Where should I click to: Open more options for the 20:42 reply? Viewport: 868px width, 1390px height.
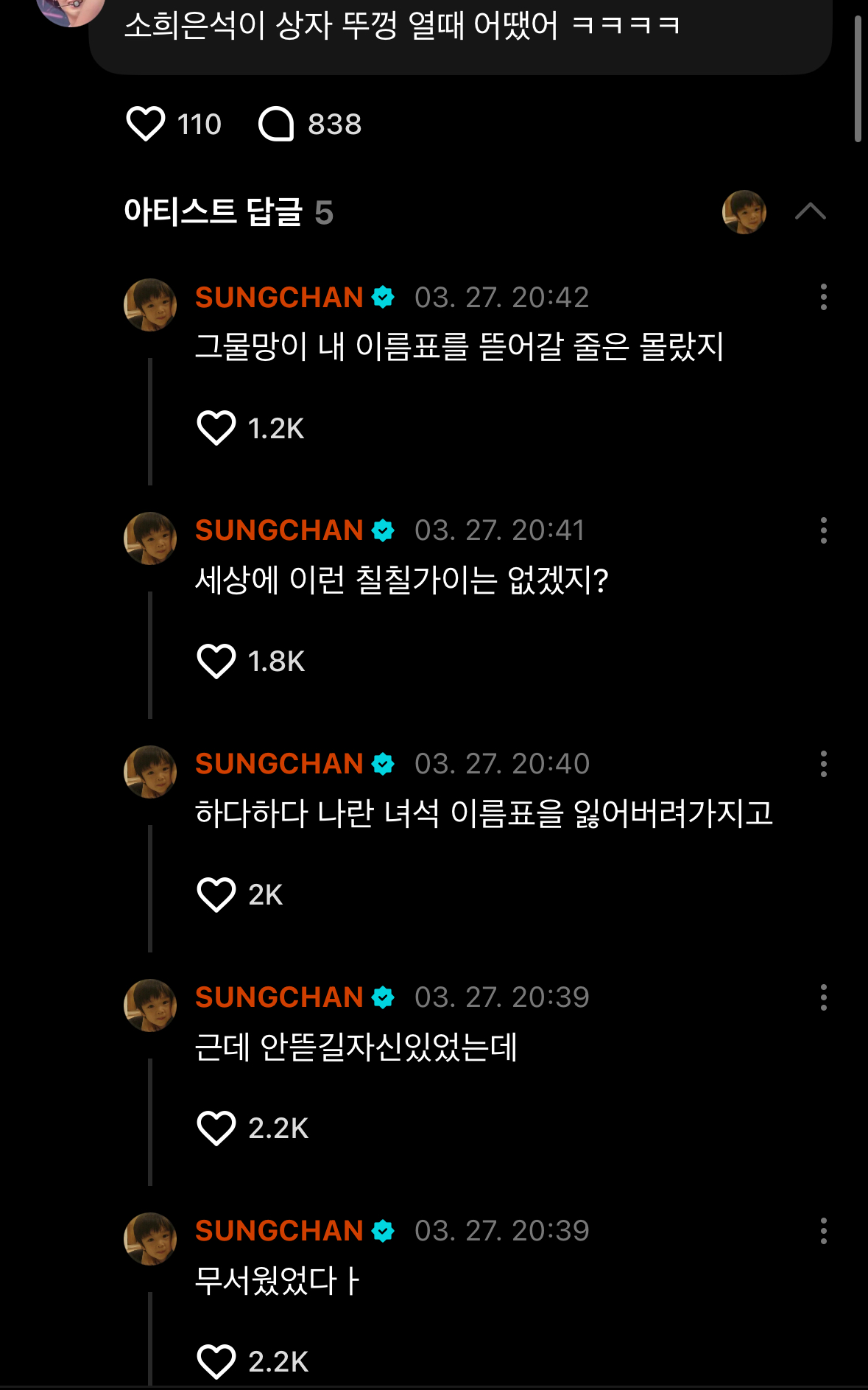tap(823, 298)
